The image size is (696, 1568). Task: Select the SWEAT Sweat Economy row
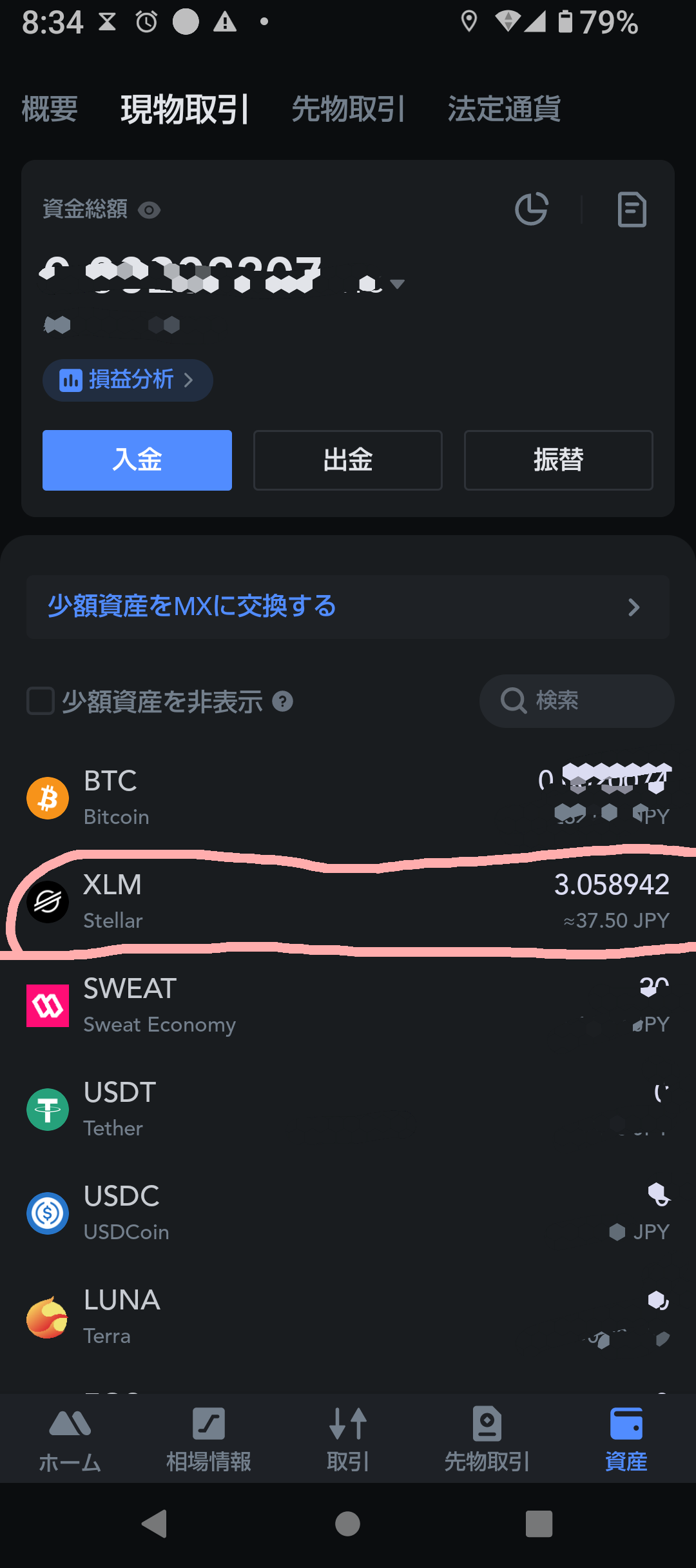(x=348, y=1005)
